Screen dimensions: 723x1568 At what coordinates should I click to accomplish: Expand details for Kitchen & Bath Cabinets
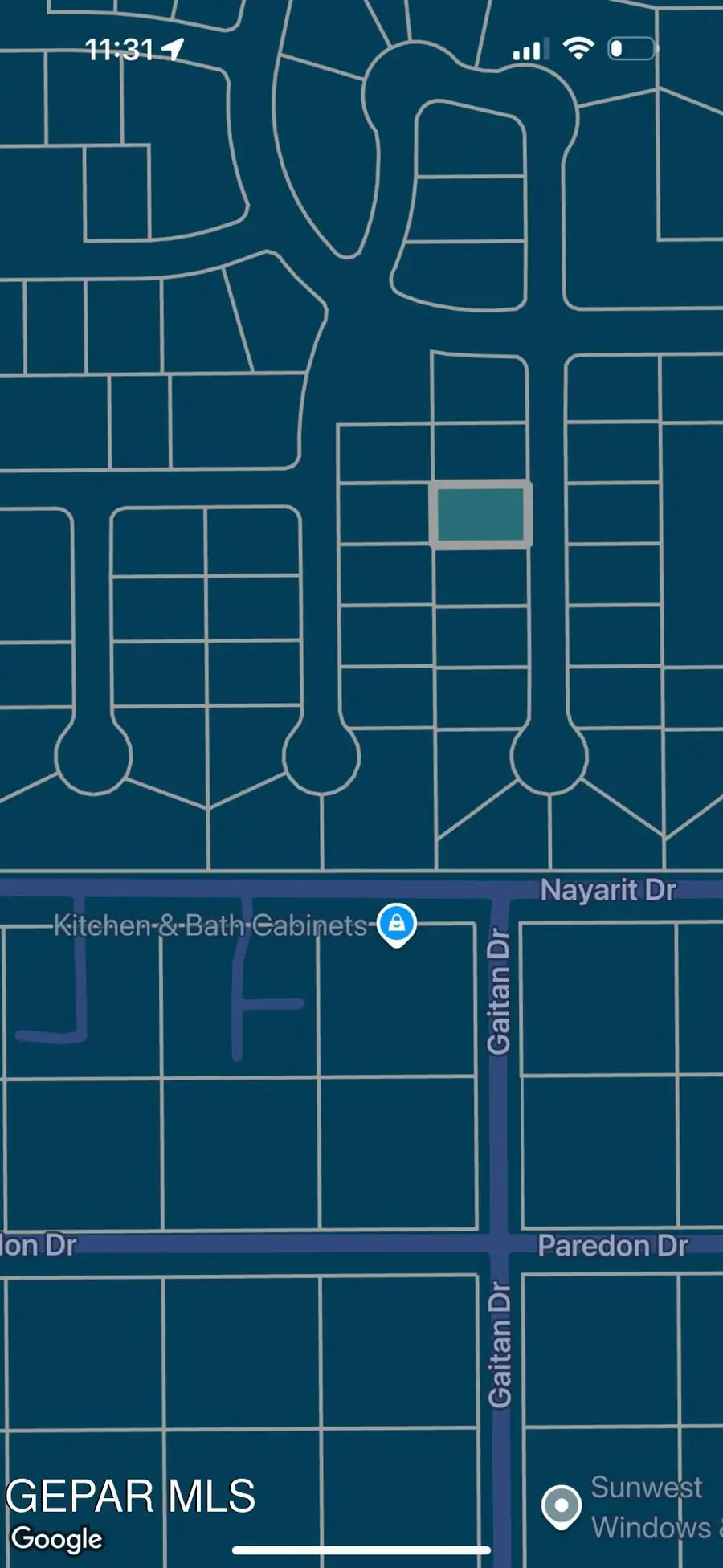click(x=210, y=925)
